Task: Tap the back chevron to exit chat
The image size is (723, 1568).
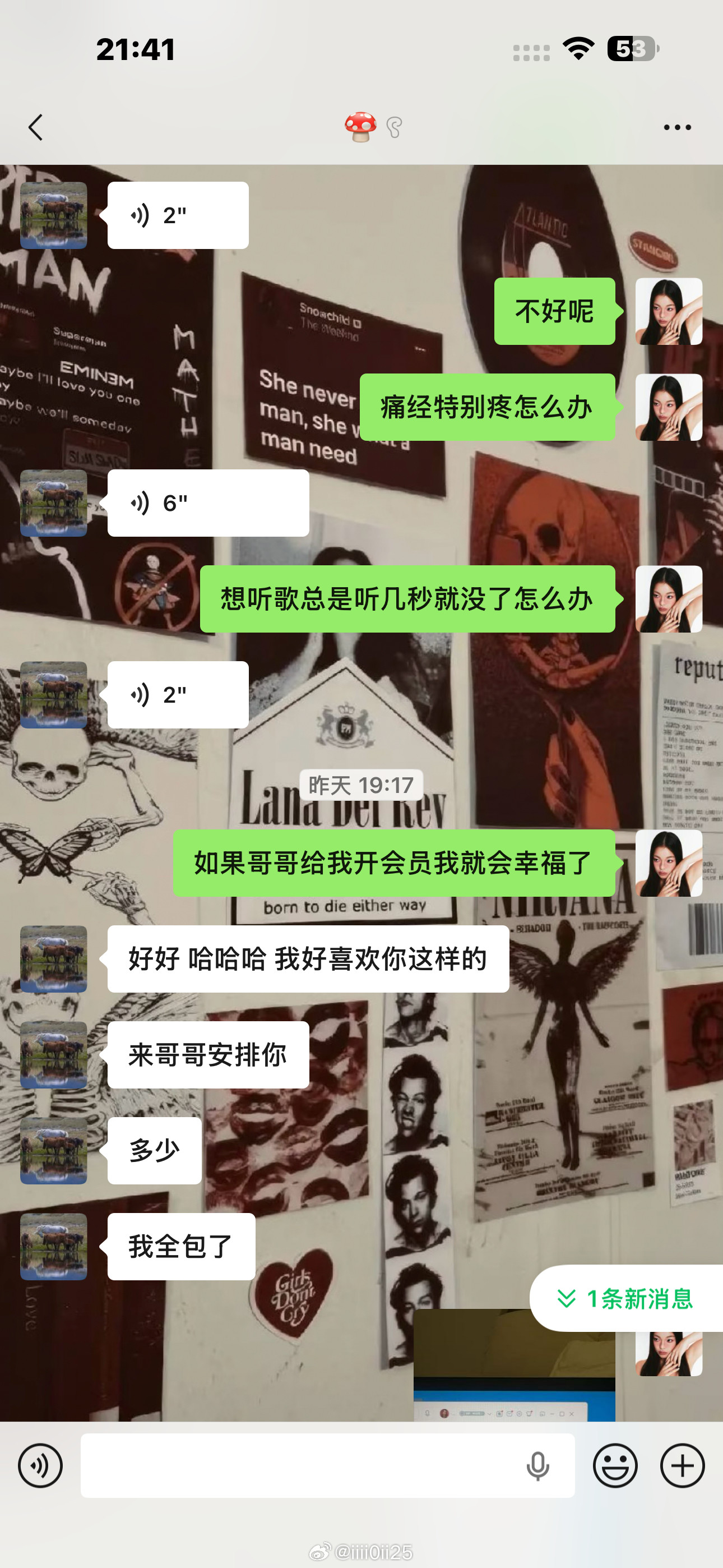Action: 36,126
